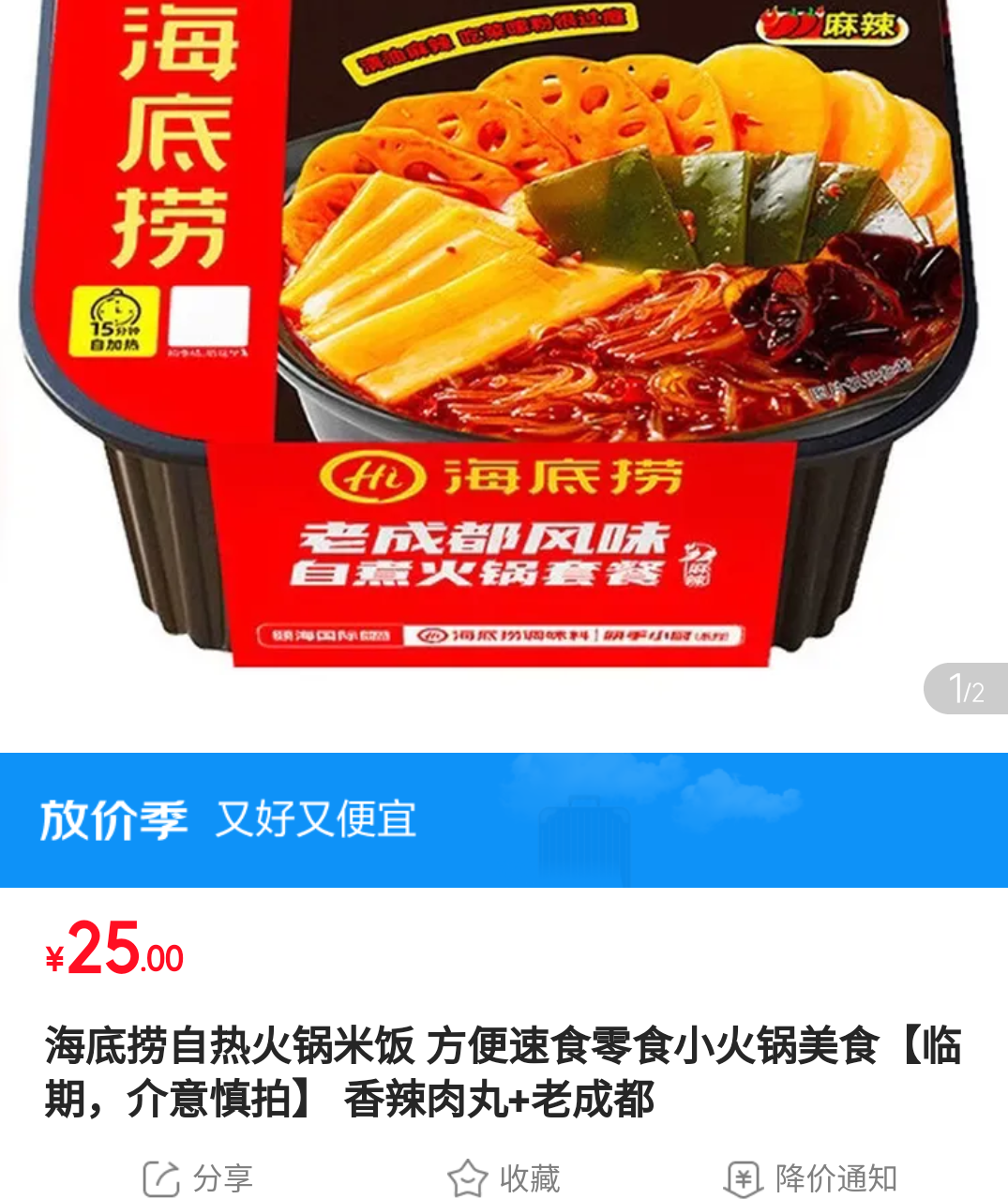Image resolution: width=1008 pixels, height=1199 pixels.
Task: Tap 收藏 to add product to favorites
Action: pos(504,1177)
